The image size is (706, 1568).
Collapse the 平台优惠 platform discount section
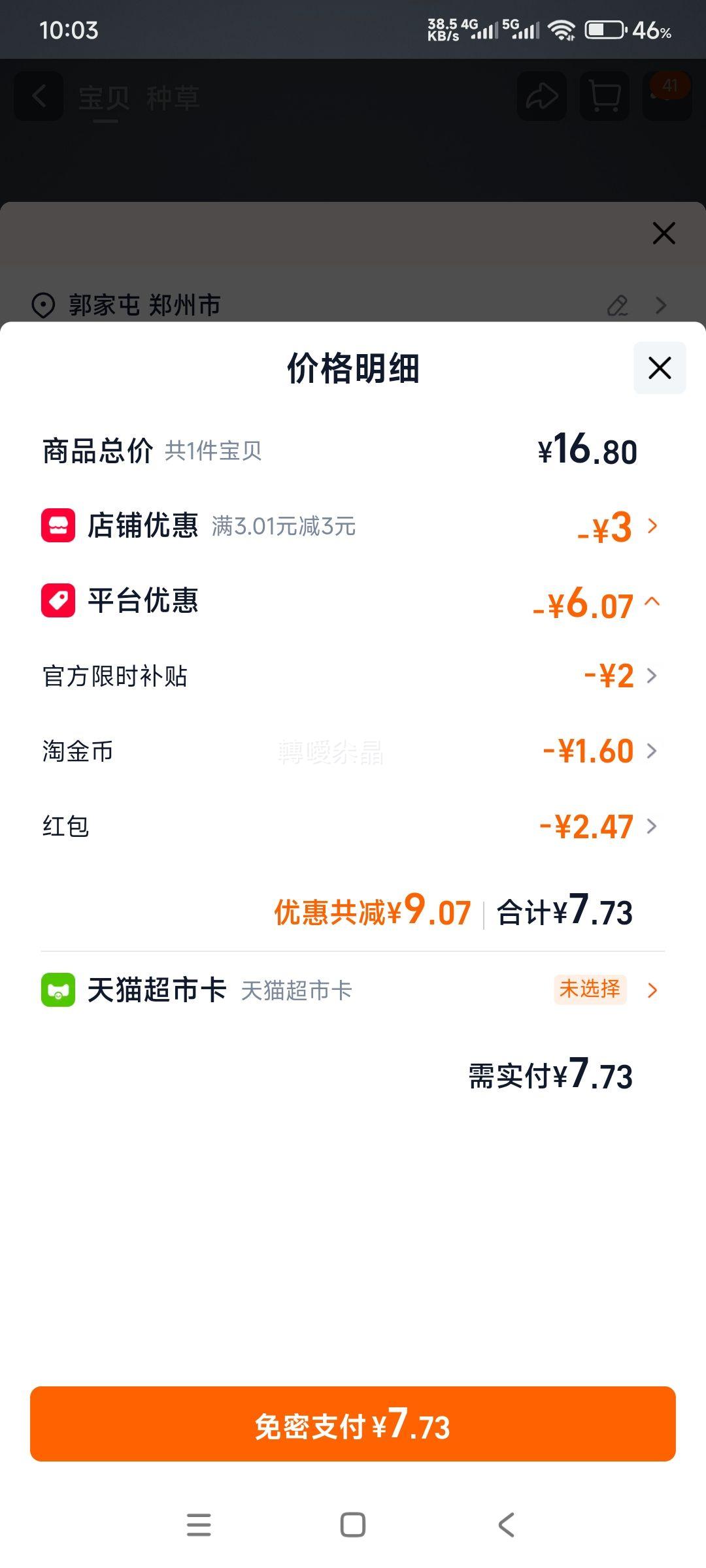pyautogui.click(x=353, y=601)
